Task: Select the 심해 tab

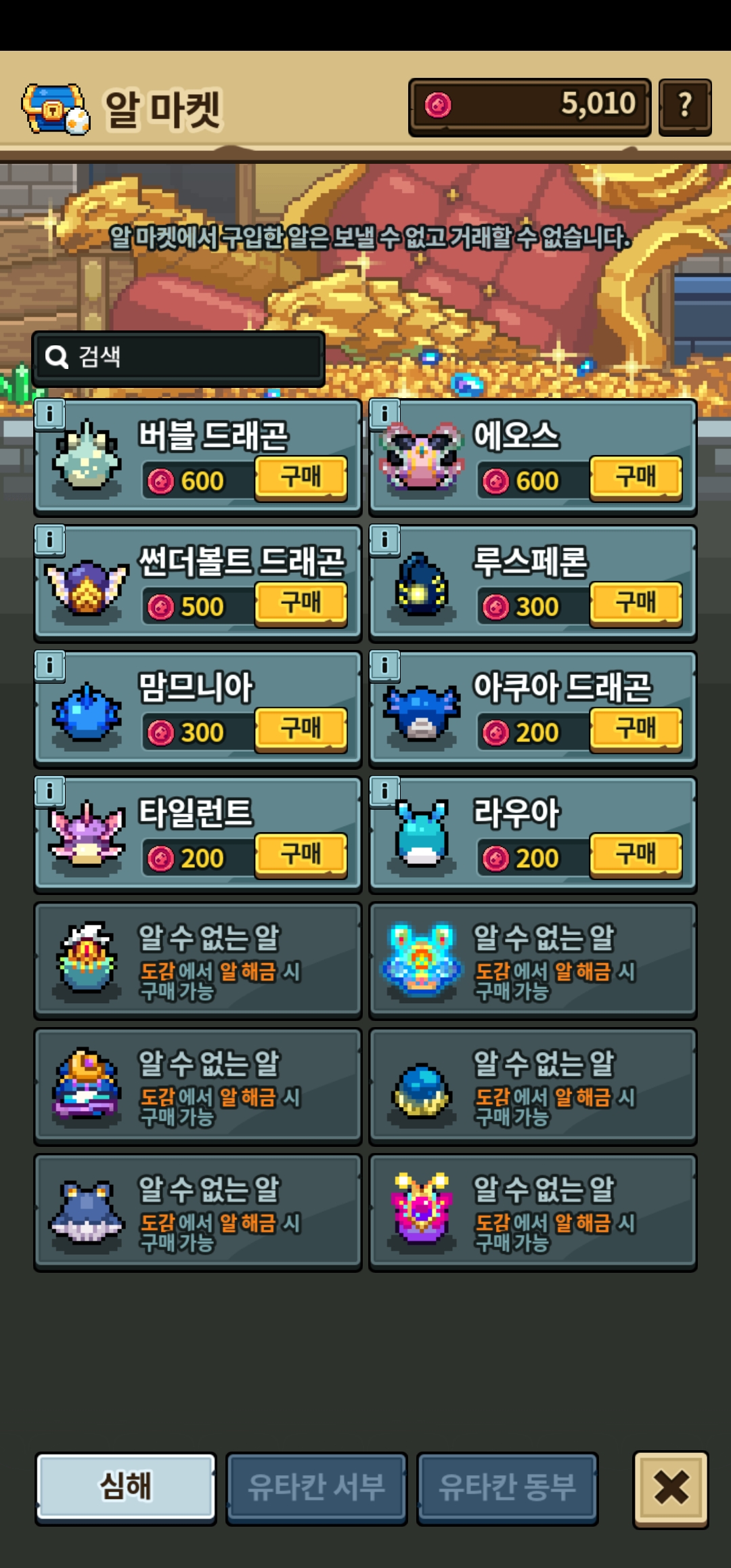Action: pyautogui.click(x=126, y=1487)
